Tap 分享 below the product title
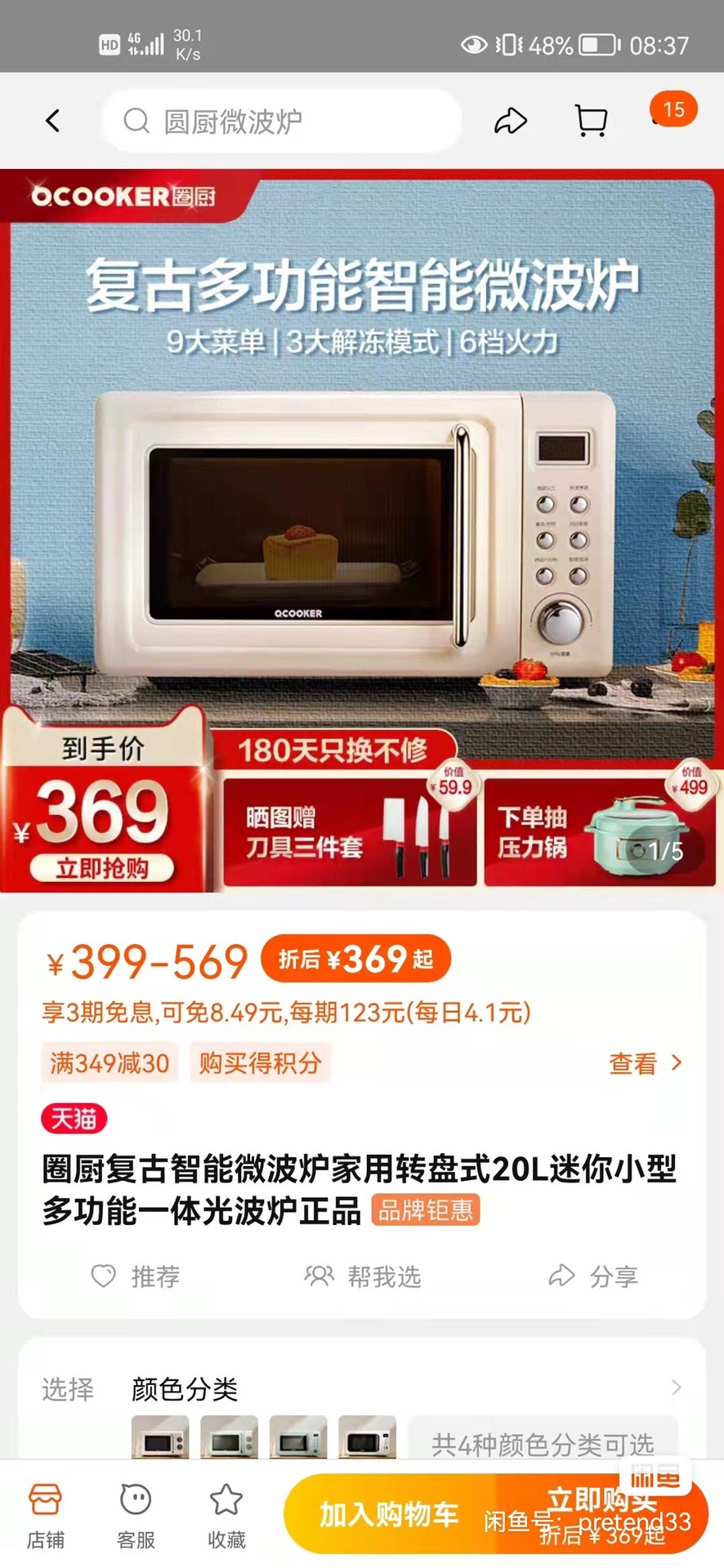 (x=593, y=1276)
